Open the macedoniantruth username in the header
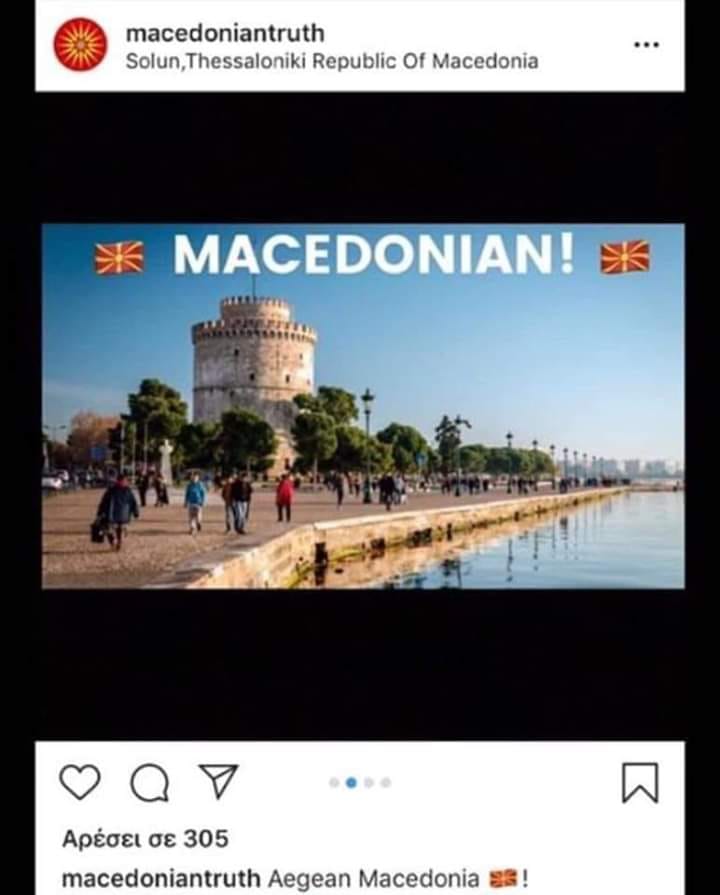 click(224, 33)
